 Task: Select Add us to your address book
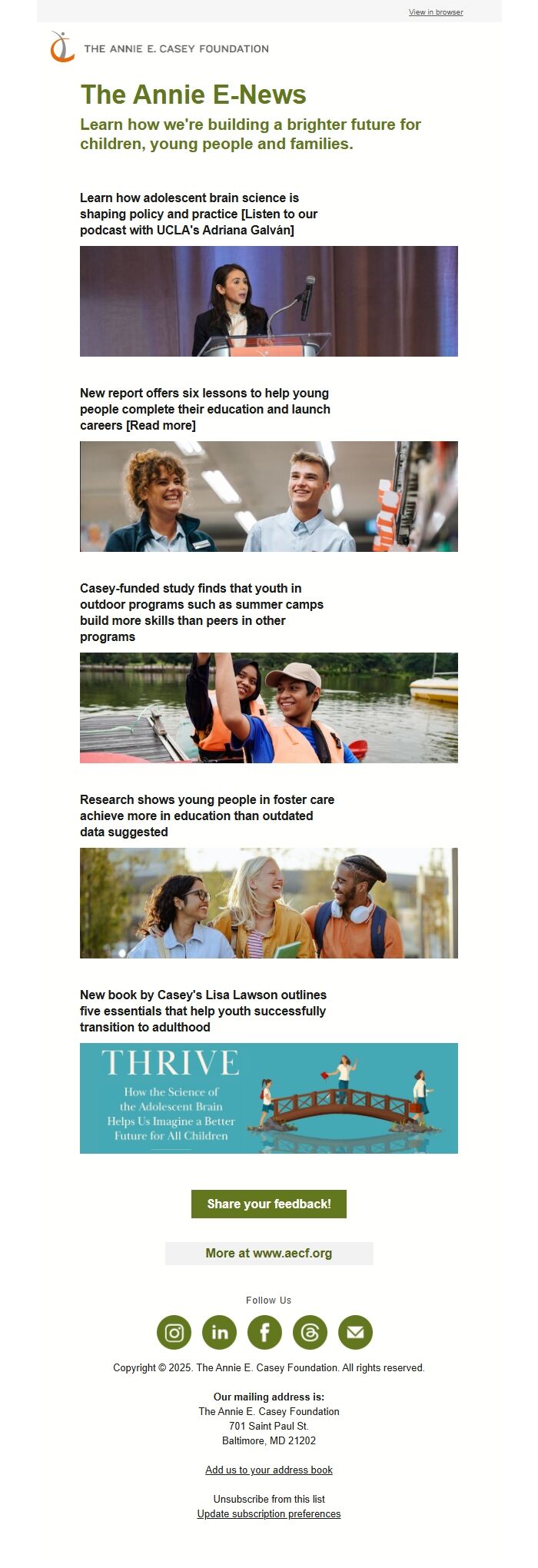(x=269, y=1470)
